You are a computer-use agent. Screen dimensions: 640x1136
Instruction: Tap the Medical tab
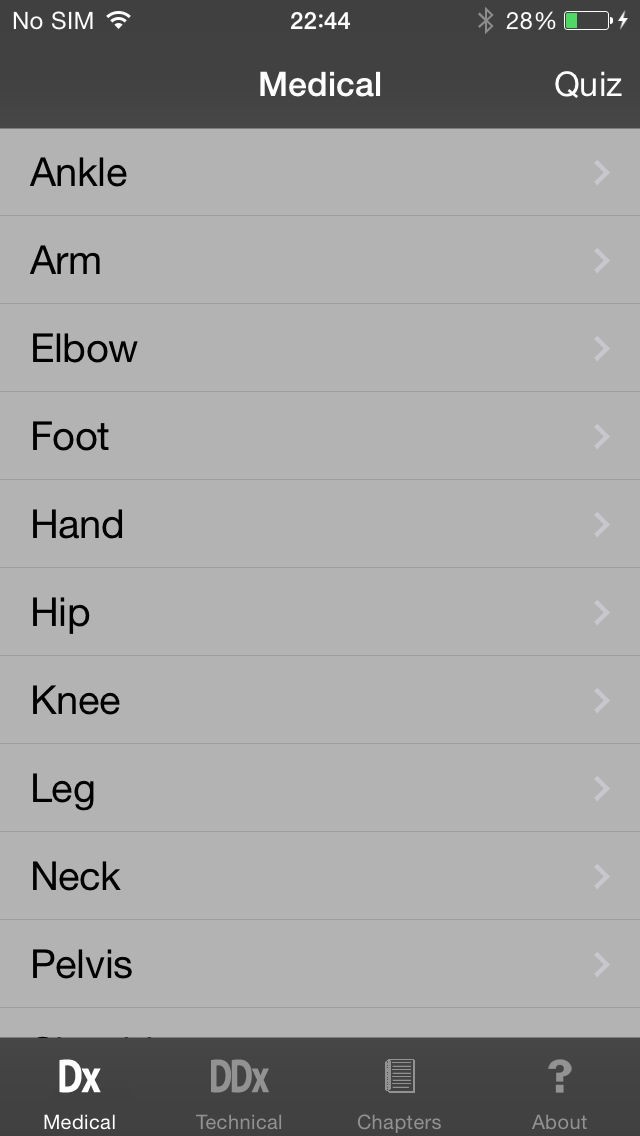(x=80, y=1092)
